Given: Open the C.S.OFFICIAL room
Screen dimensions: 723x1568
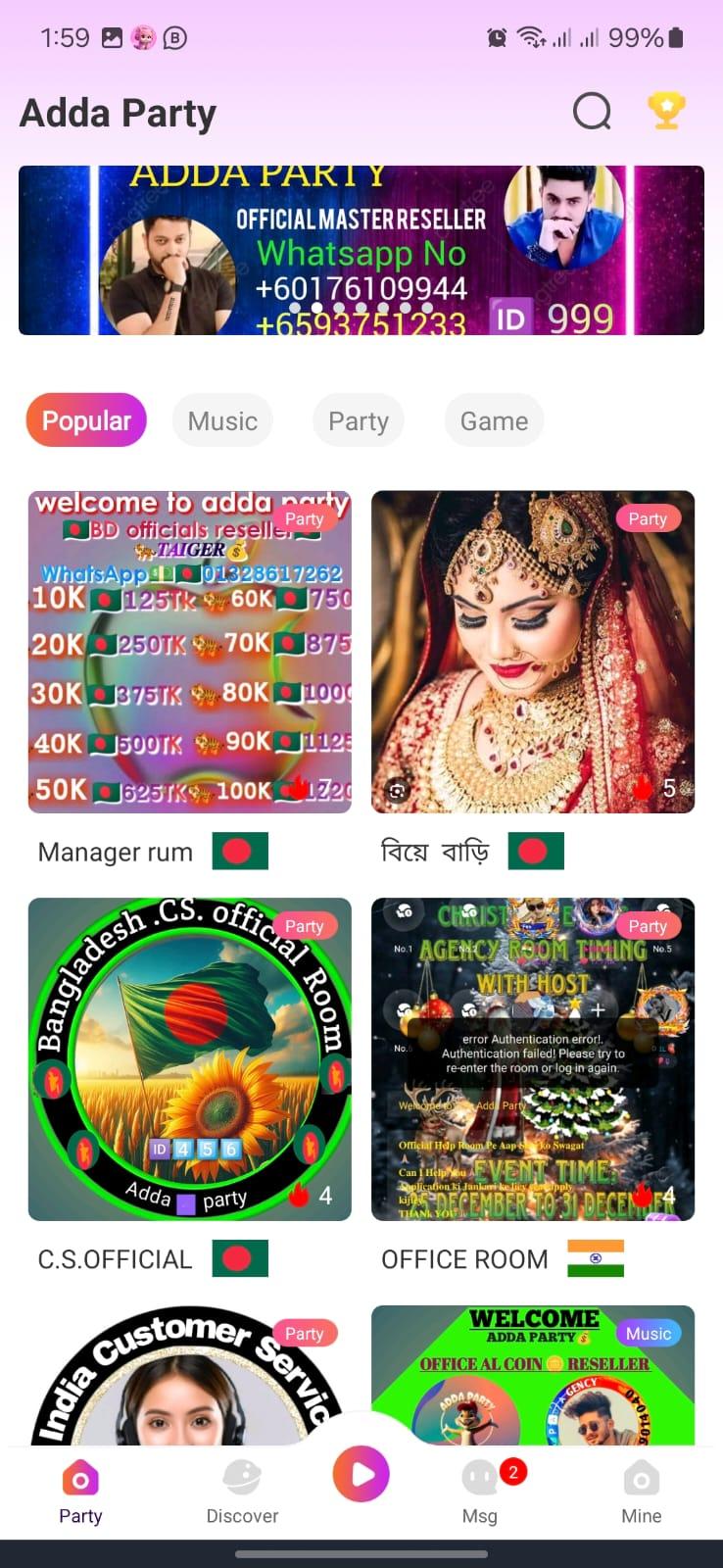Looking at the screenshot, I should point(189,1059).
